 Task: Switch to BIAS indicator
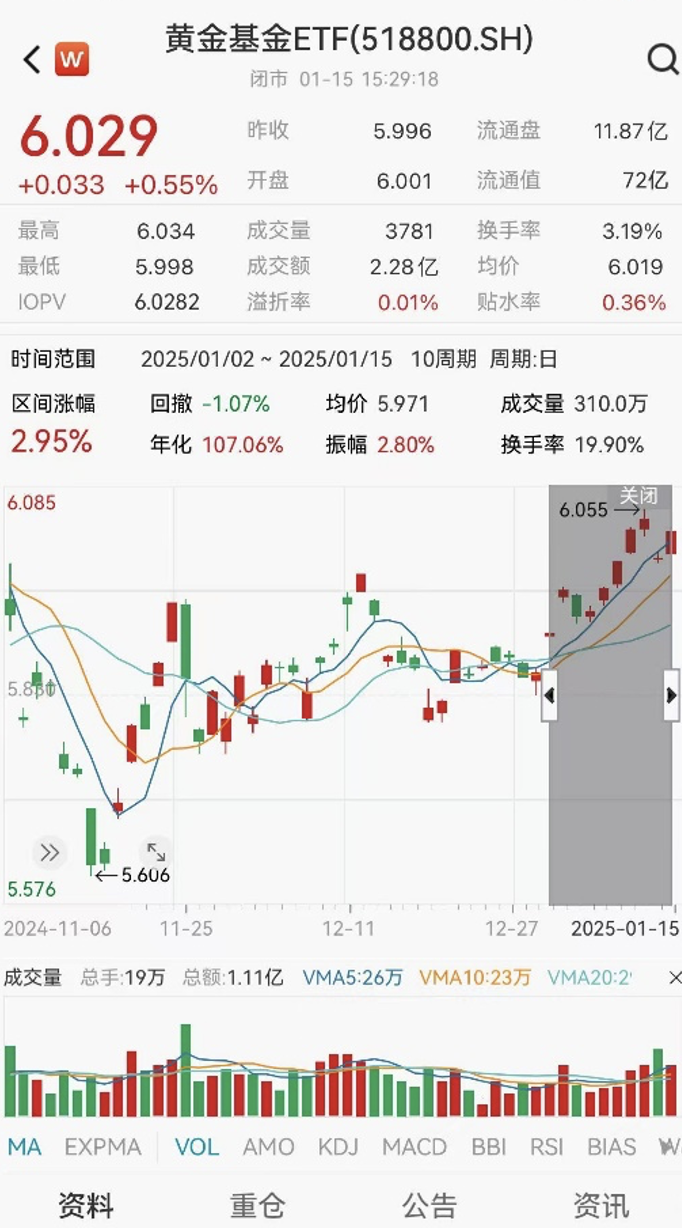coord(612,1146)
